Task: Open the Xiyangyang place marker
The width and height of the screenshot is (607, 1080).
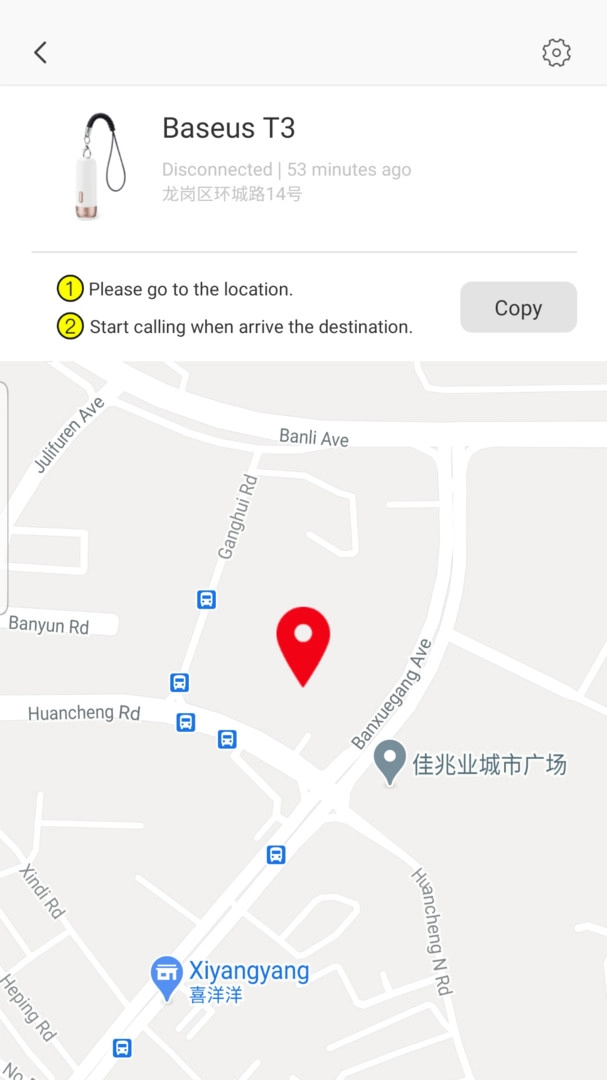Action: [x=166, y=975]
